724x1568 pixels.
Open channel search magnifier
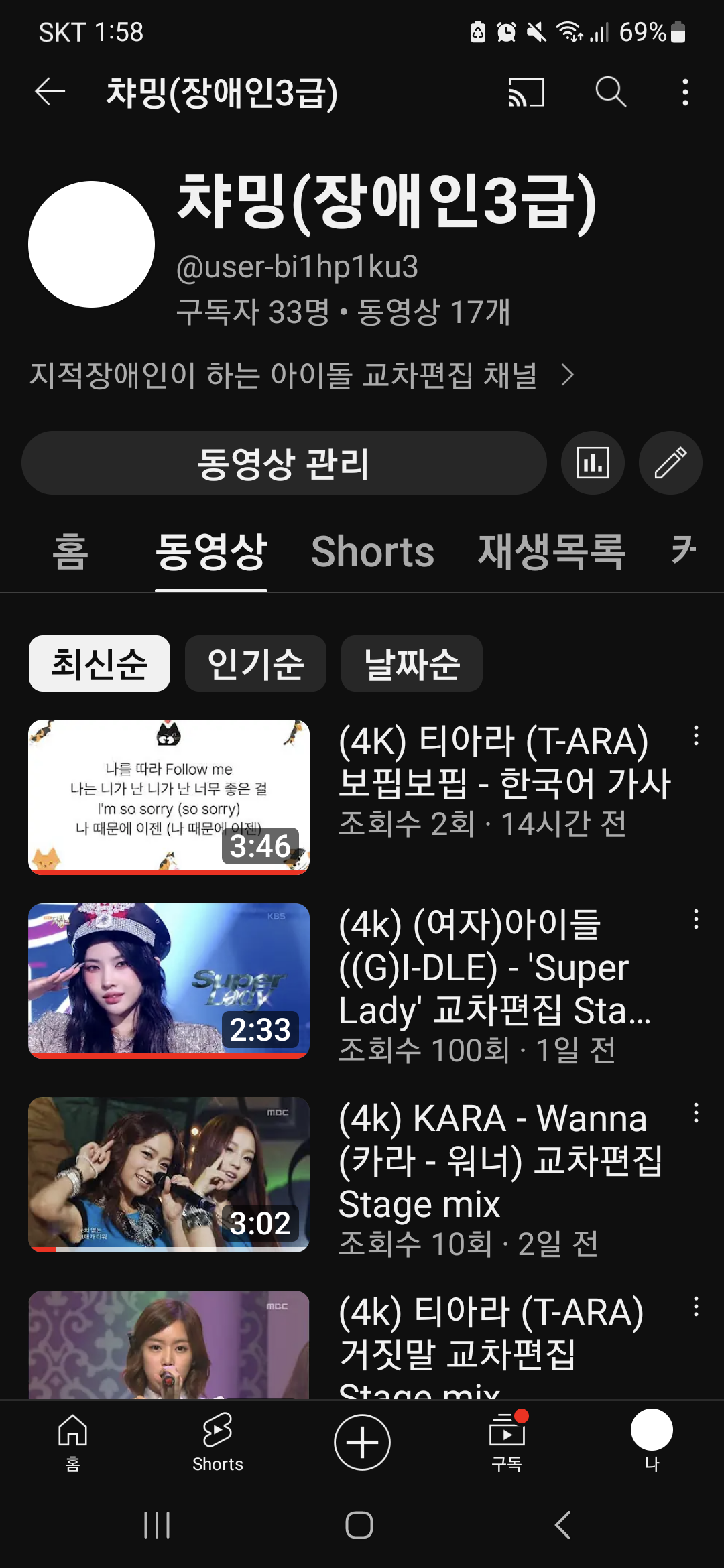coord(611,92)
